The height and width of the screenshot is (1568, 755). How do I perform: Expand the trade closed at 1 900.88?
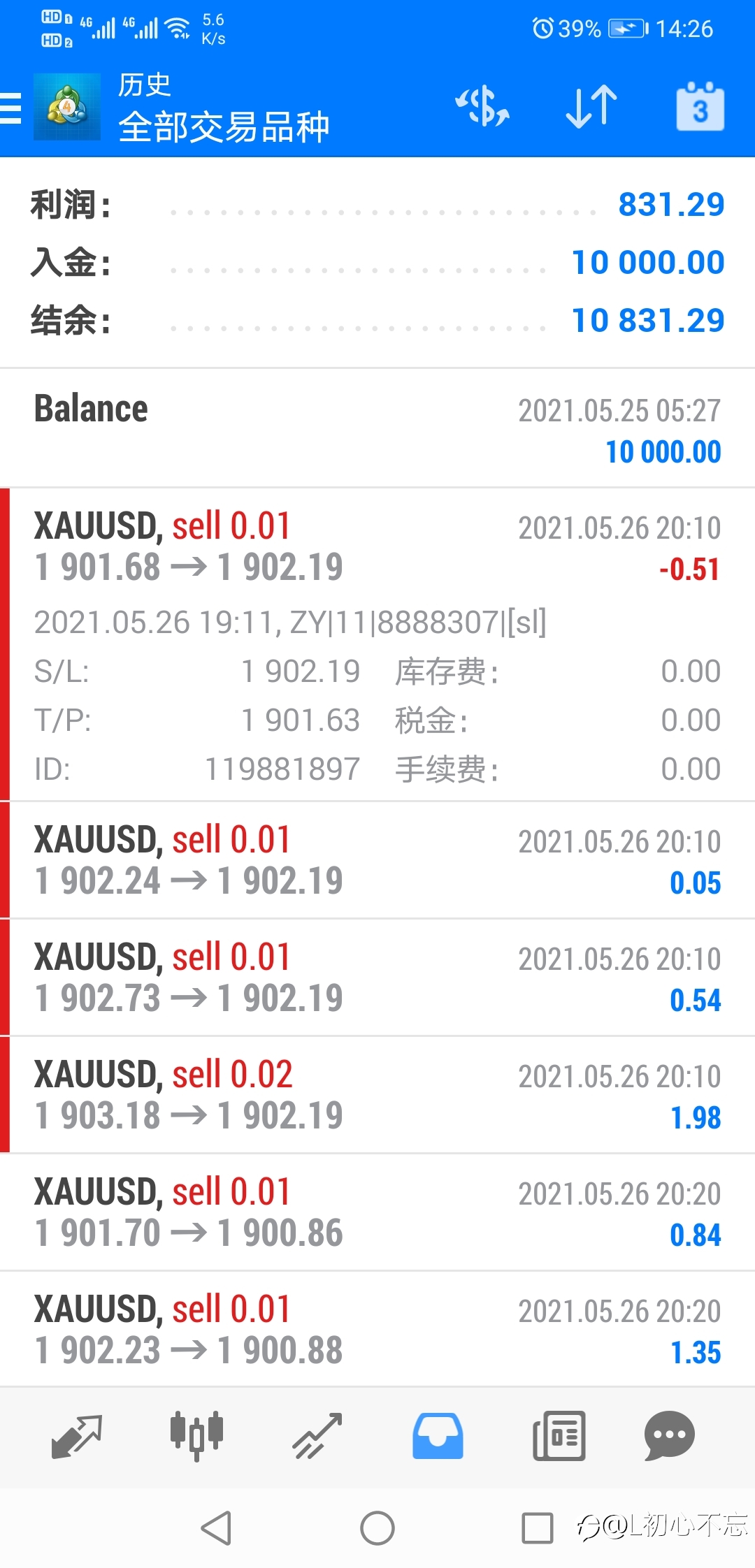coord(377,1330)
